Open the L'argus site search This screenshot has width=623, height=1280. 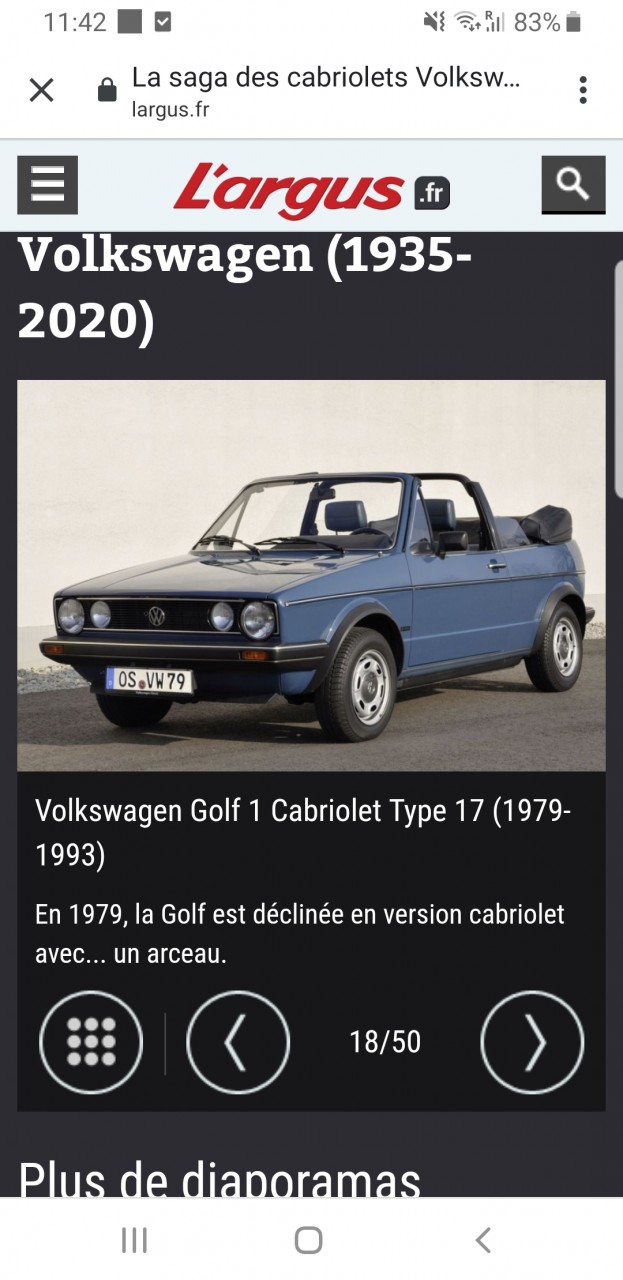point(573,184)
